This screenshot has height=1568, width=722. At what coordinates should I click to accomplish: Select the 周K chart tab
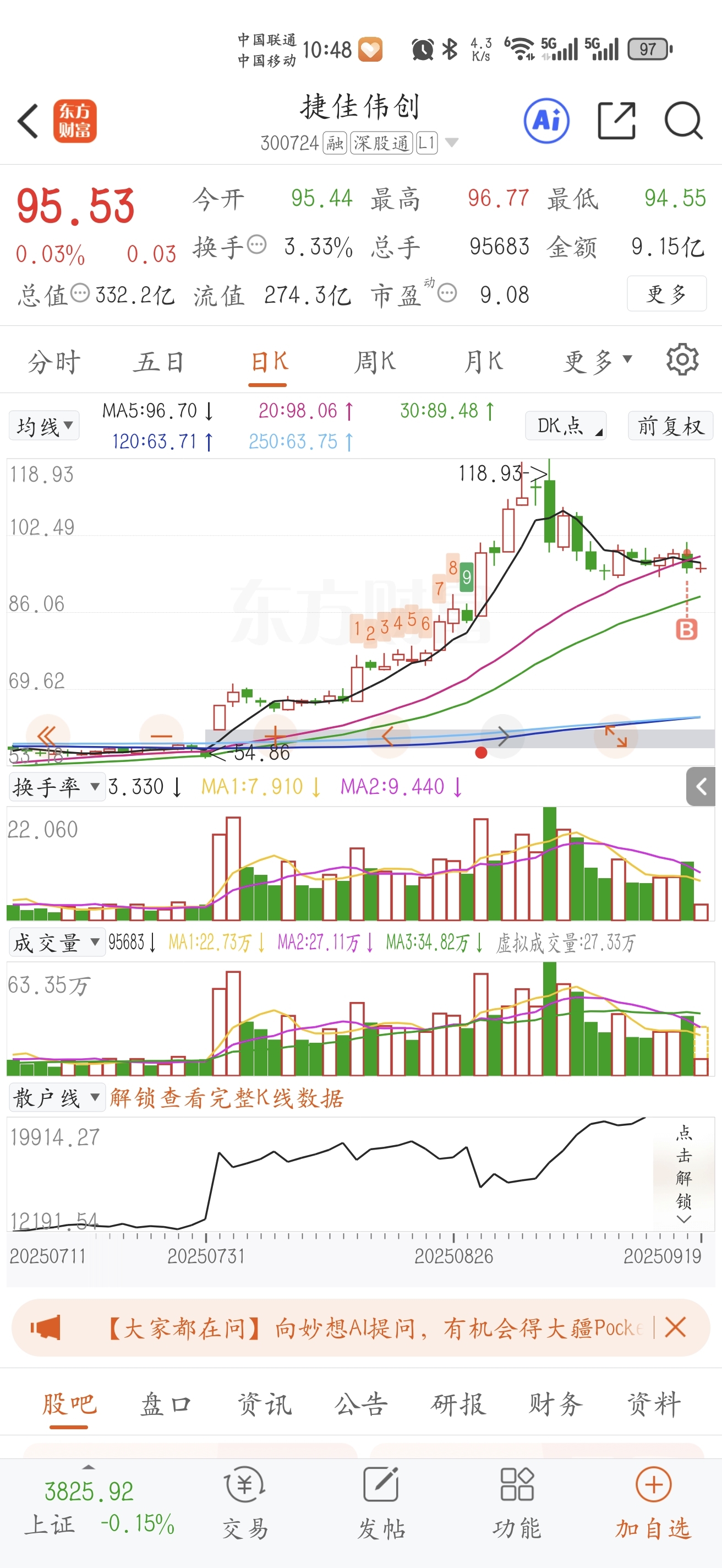tap(375, 362)
